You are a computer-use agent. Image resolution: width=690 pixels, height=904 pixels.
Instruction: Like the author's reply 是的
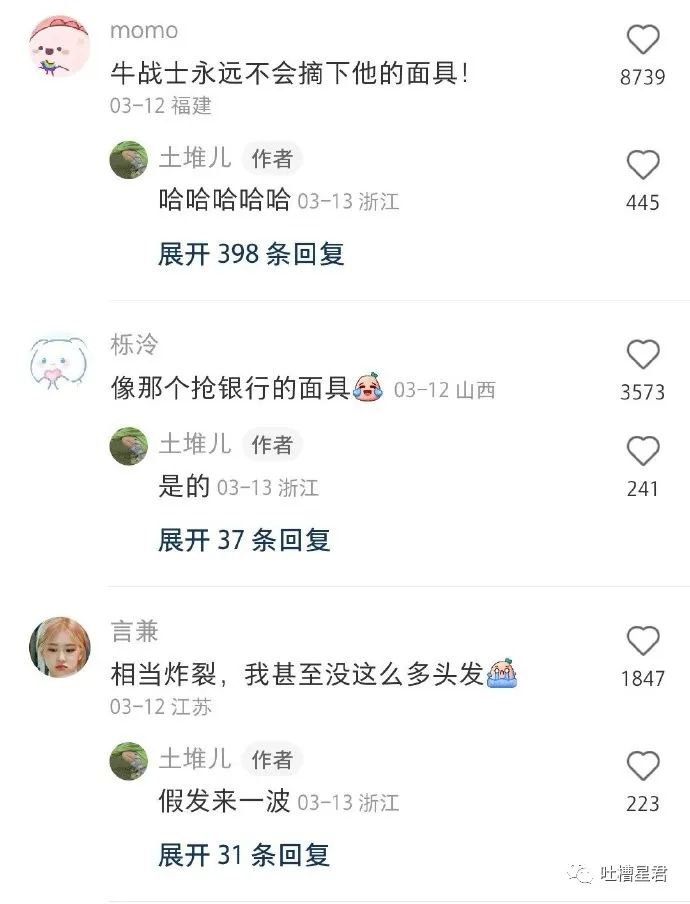tap(642, 451)
